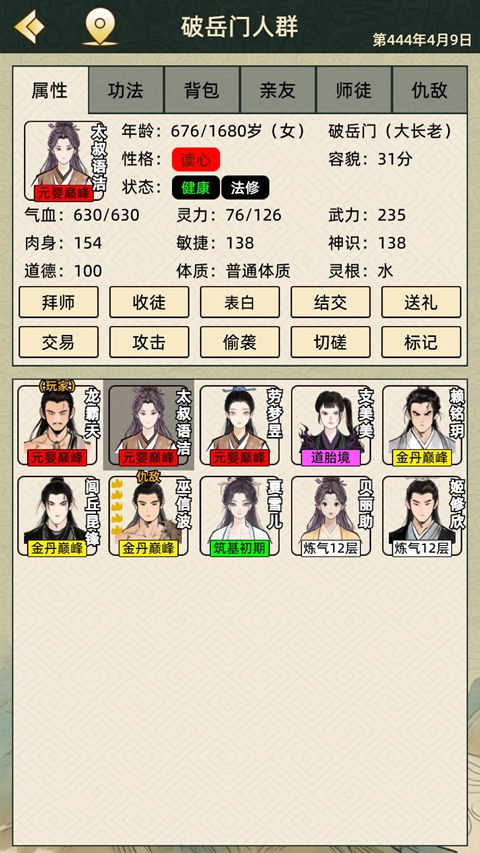Open the 仇敌 tab
This screenshot has height=853, width=480.
click(429, 90)
